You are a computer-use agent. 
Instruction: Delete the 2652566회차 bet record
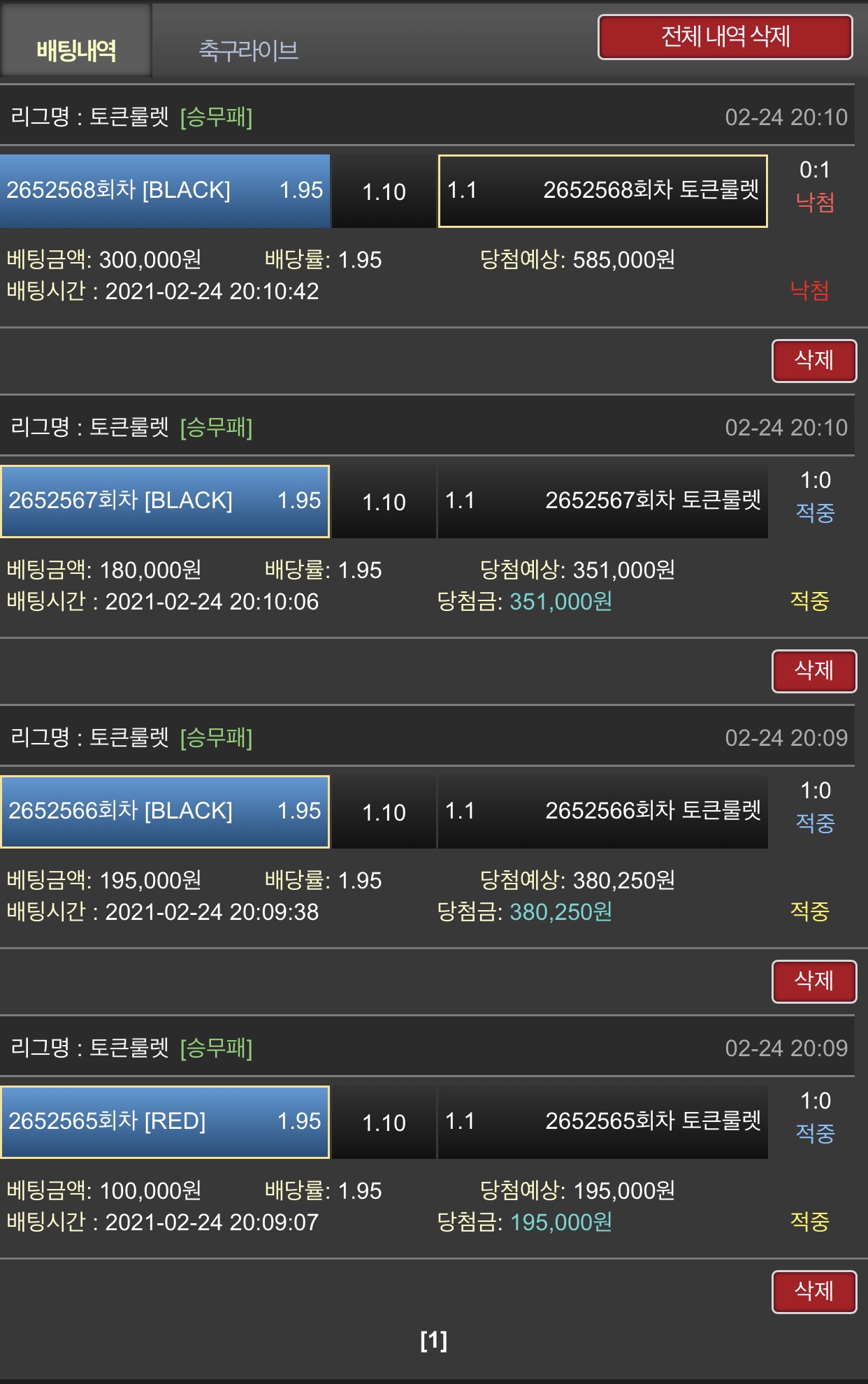(813, 981)
